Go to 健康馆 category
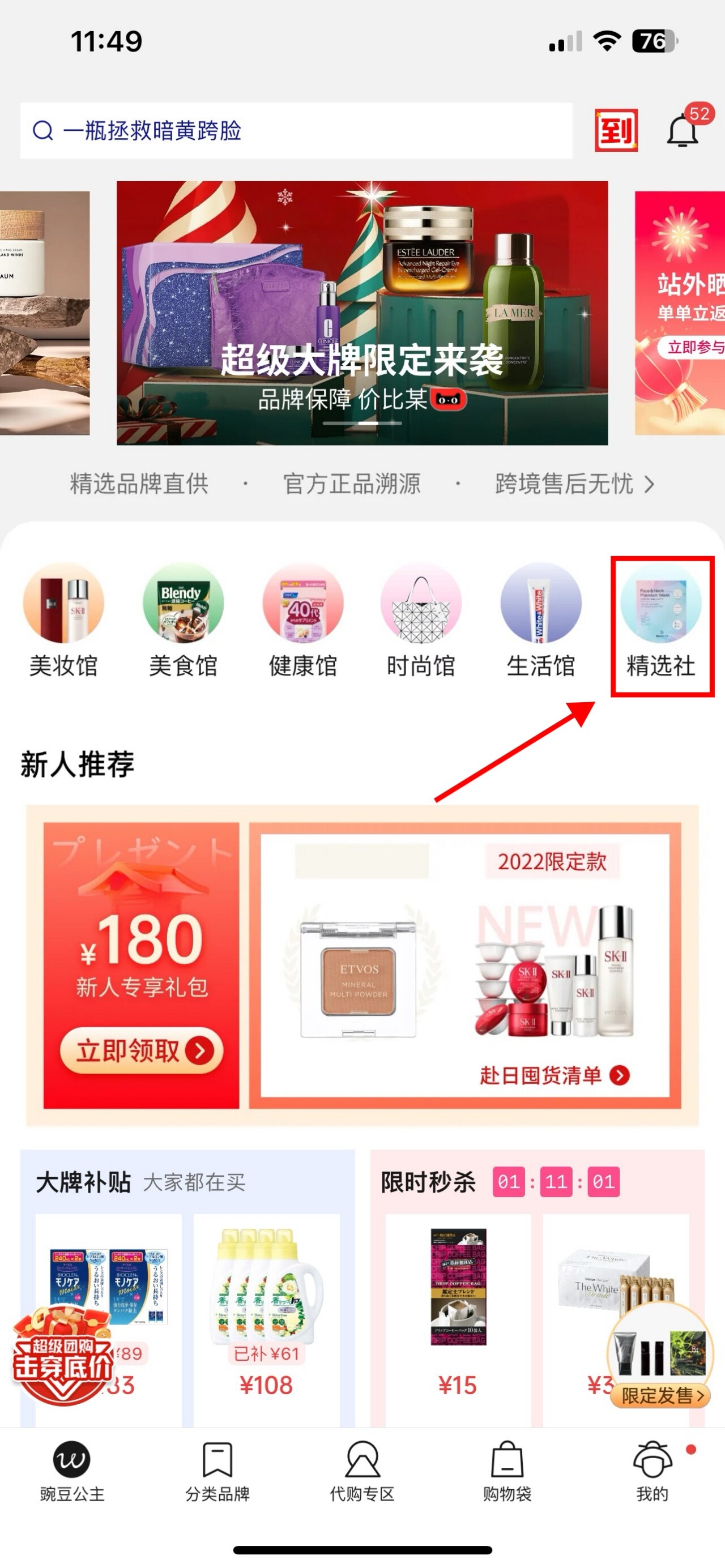The height and width of the screenshot is (1568, 725). pos(302,621)
